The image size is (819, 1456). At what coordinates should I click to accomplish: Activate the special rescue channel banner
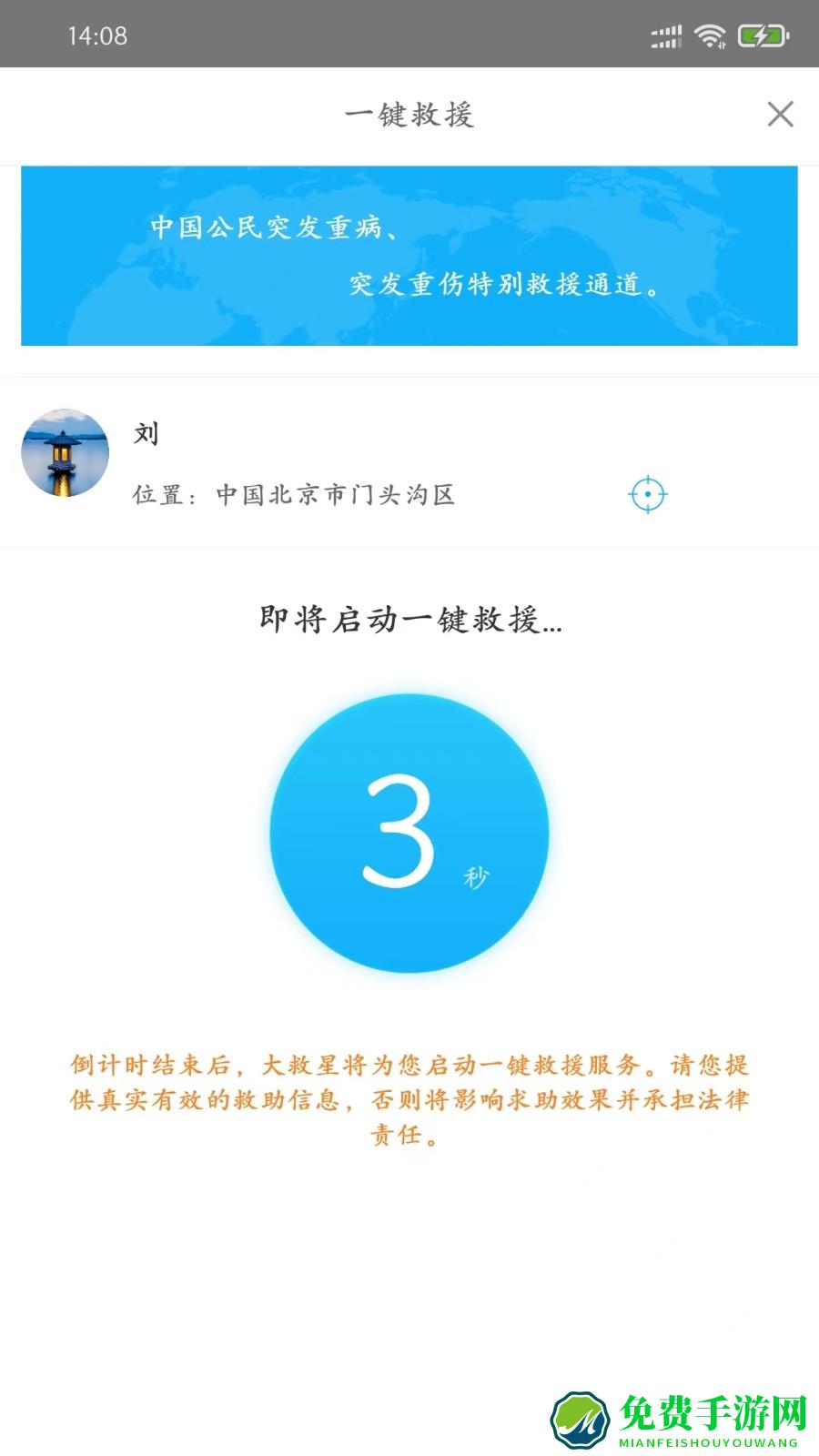click(x=409, y=256)
